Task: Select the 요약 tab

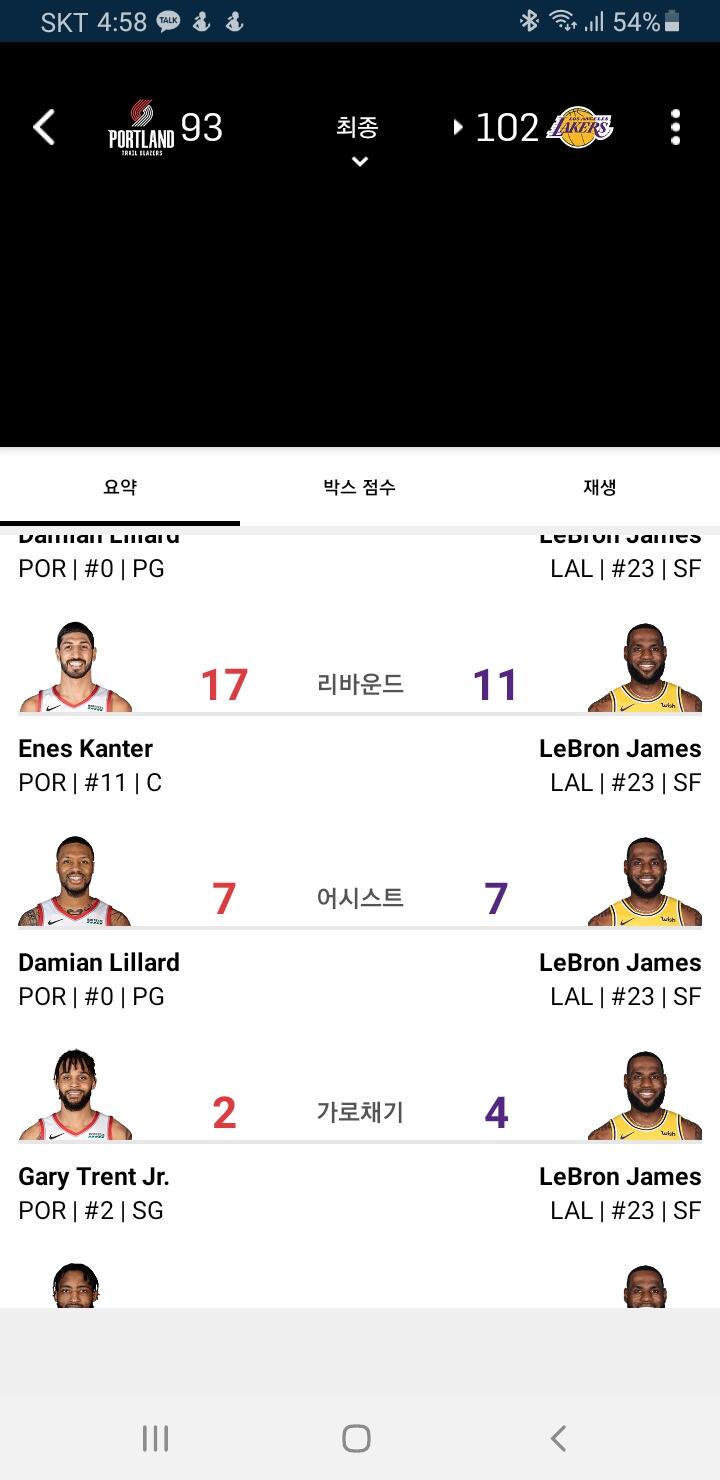Action: (x=120, y=487)
